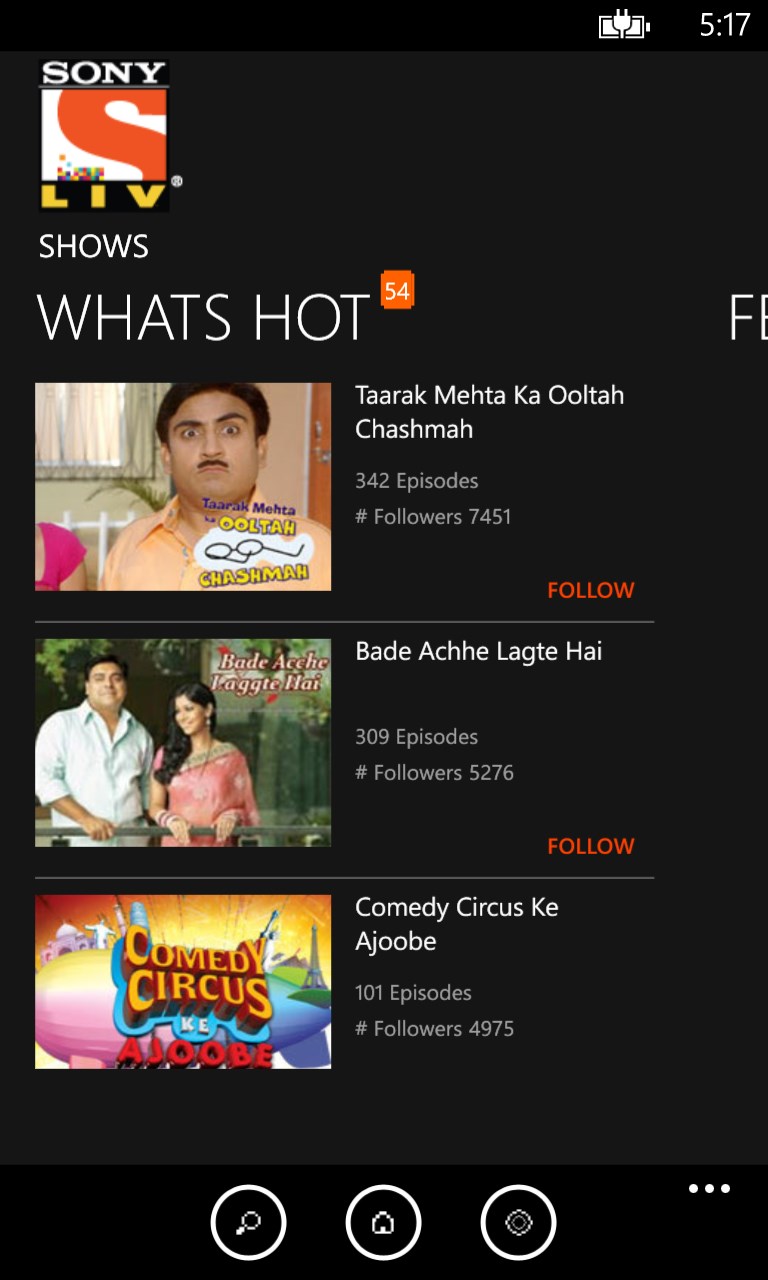
Task: Open the Taarak Mehta show thumbnail
Action: tap(183, 487)
